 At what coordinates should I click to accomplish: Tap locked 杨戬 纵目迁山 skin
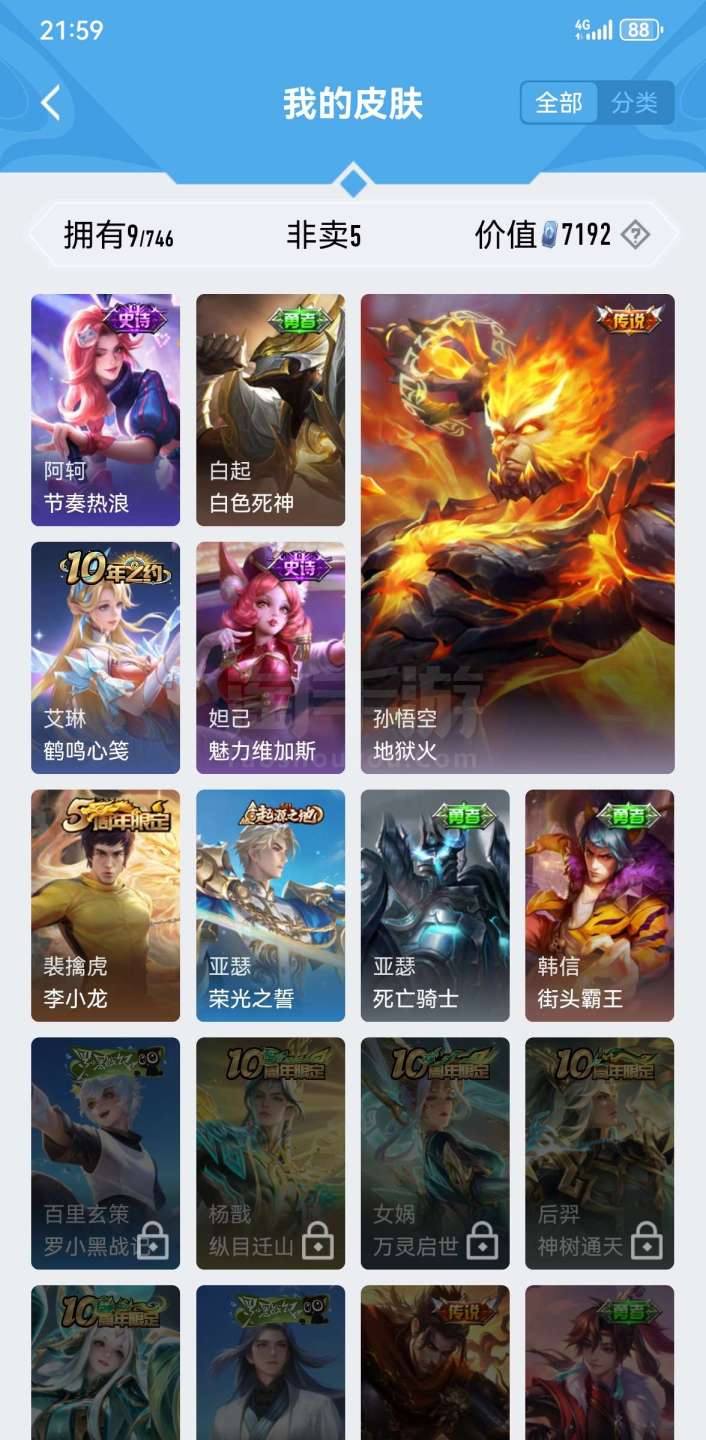(x=270, y=1153)
